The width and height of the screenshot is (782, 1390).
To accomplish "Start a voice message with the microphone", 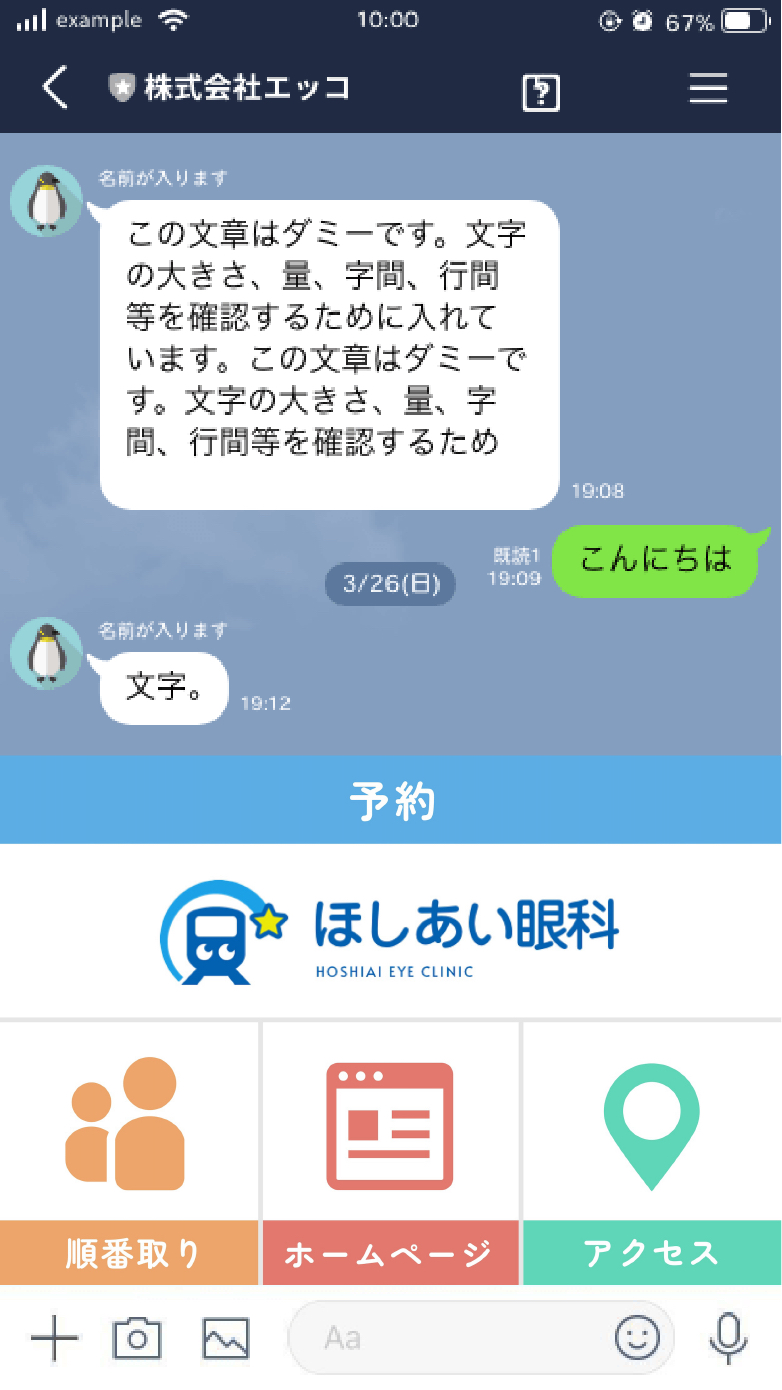I will pyautogui.click(x=729, y=1337).
